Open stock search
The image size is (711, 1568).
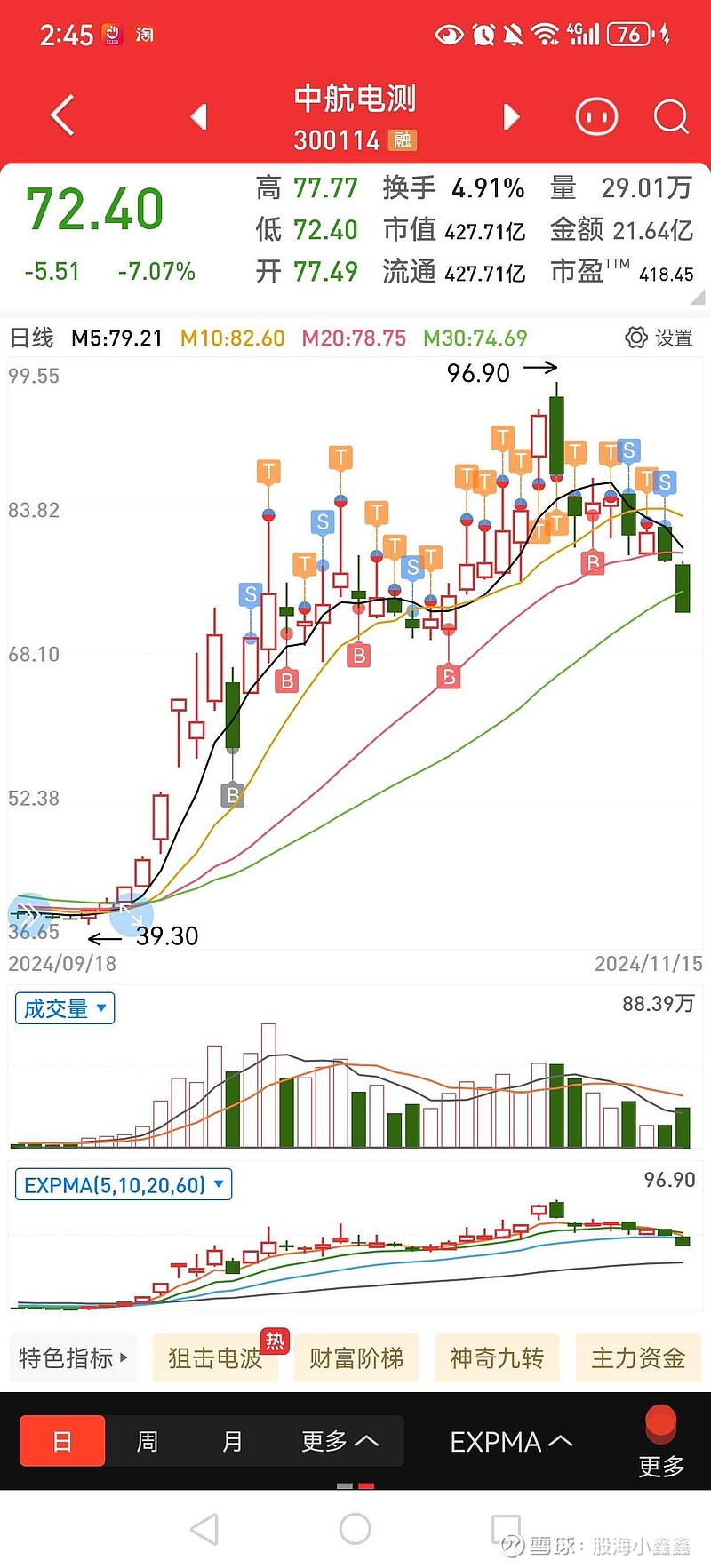pos(670,116)
